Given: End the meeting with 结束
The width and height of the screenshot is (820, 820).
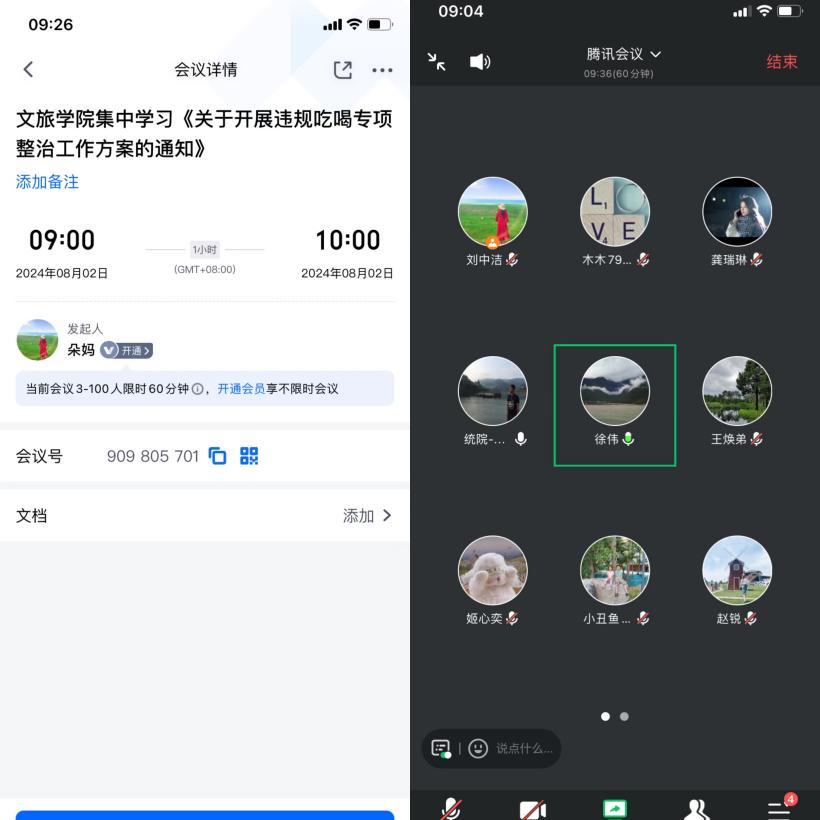Looking at the screenshot, I should (x=782, y=62).
